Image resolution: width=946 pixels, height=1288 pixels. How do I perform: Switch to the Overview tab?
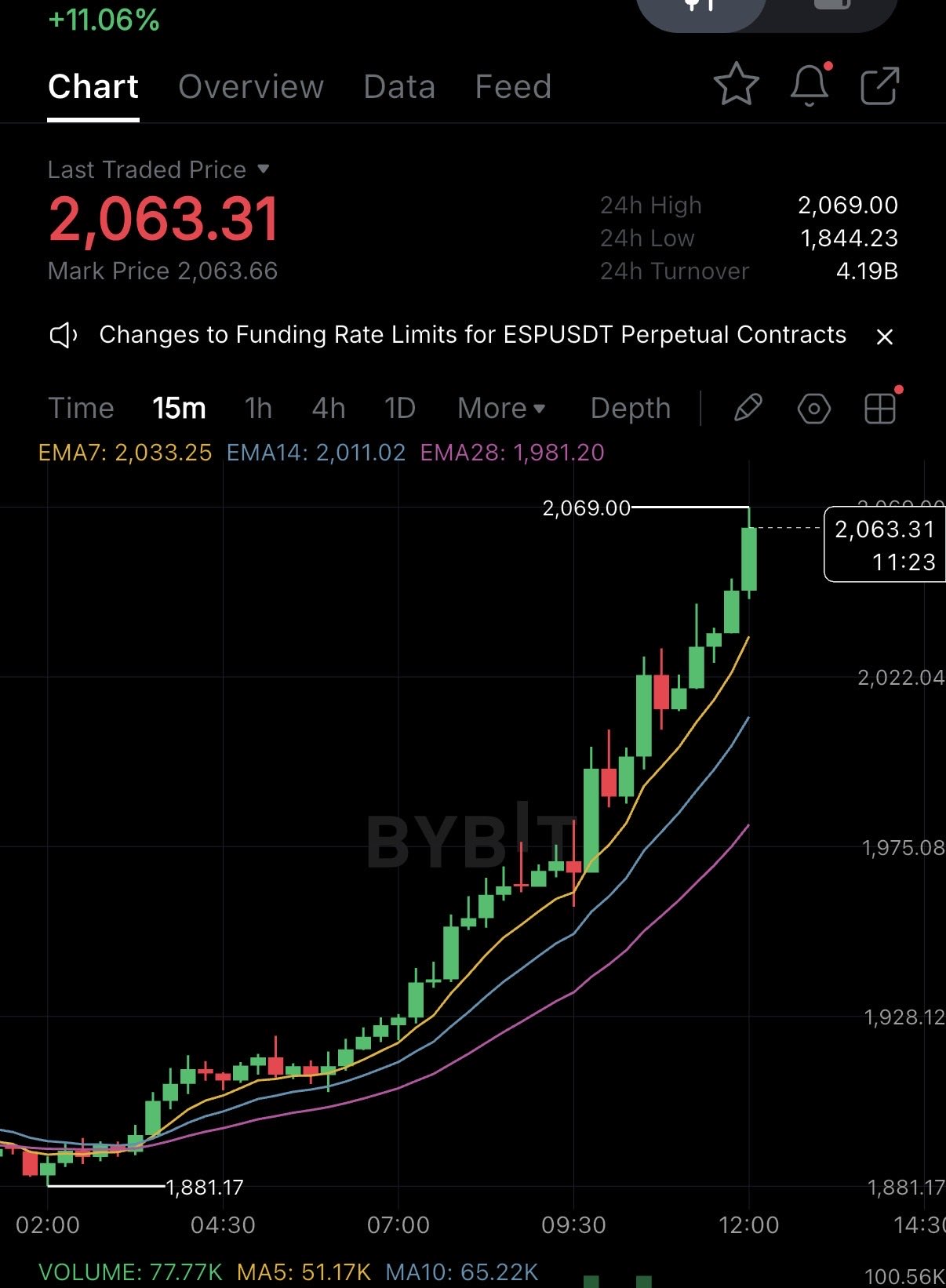pos(251,86)
